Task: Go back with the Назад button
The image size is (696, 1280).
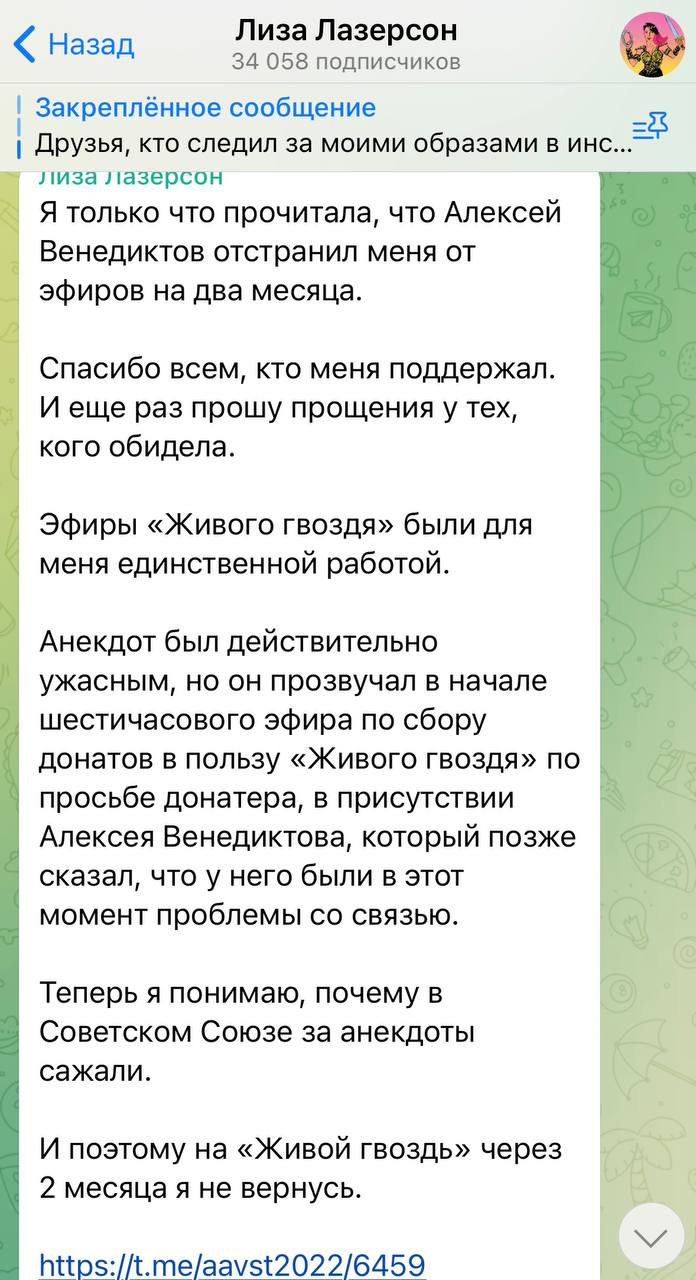Action: pyautogui.click(x=73, y=45)
